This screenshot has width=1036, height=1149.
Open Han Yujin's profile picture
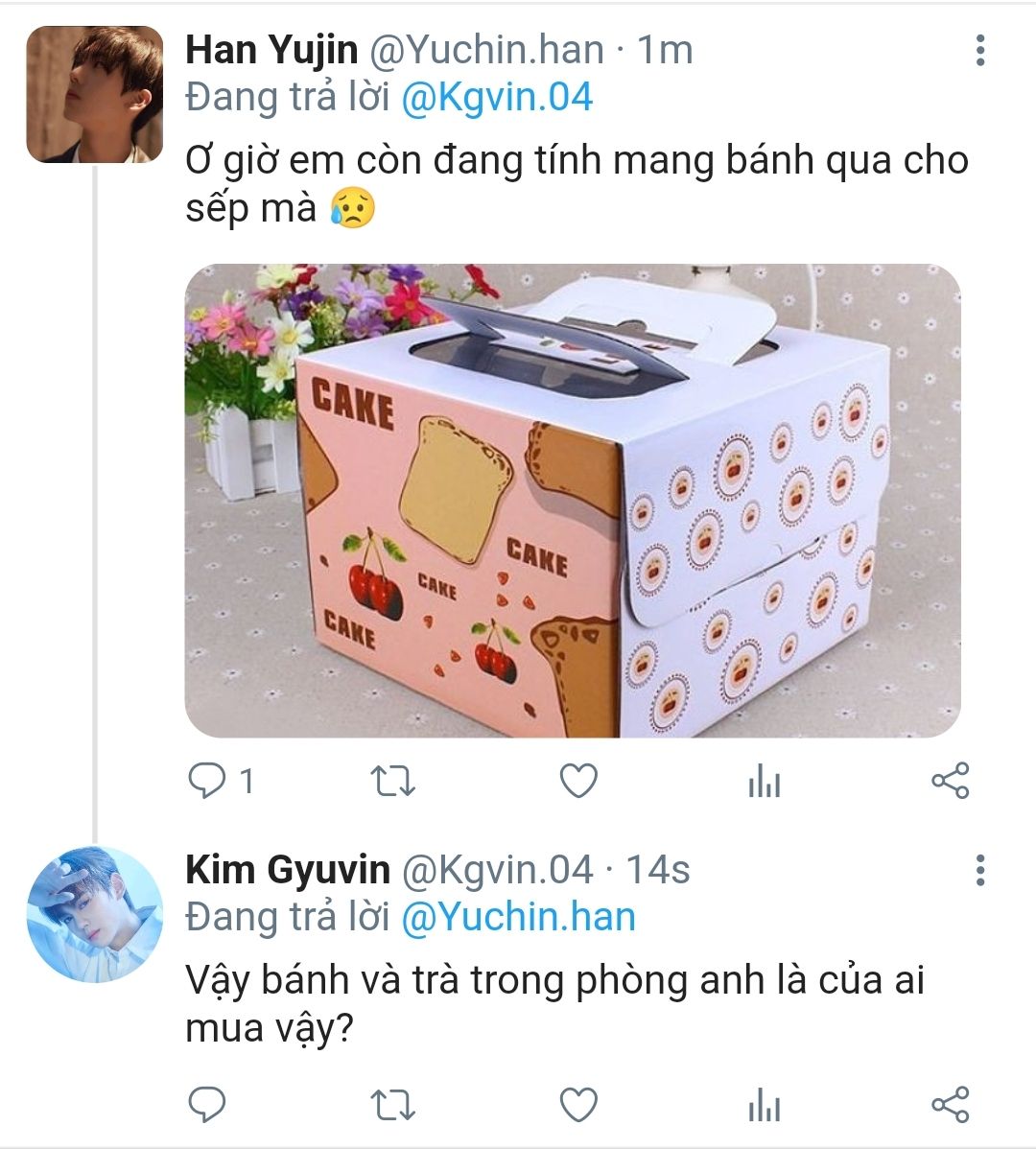pos(94,94)
